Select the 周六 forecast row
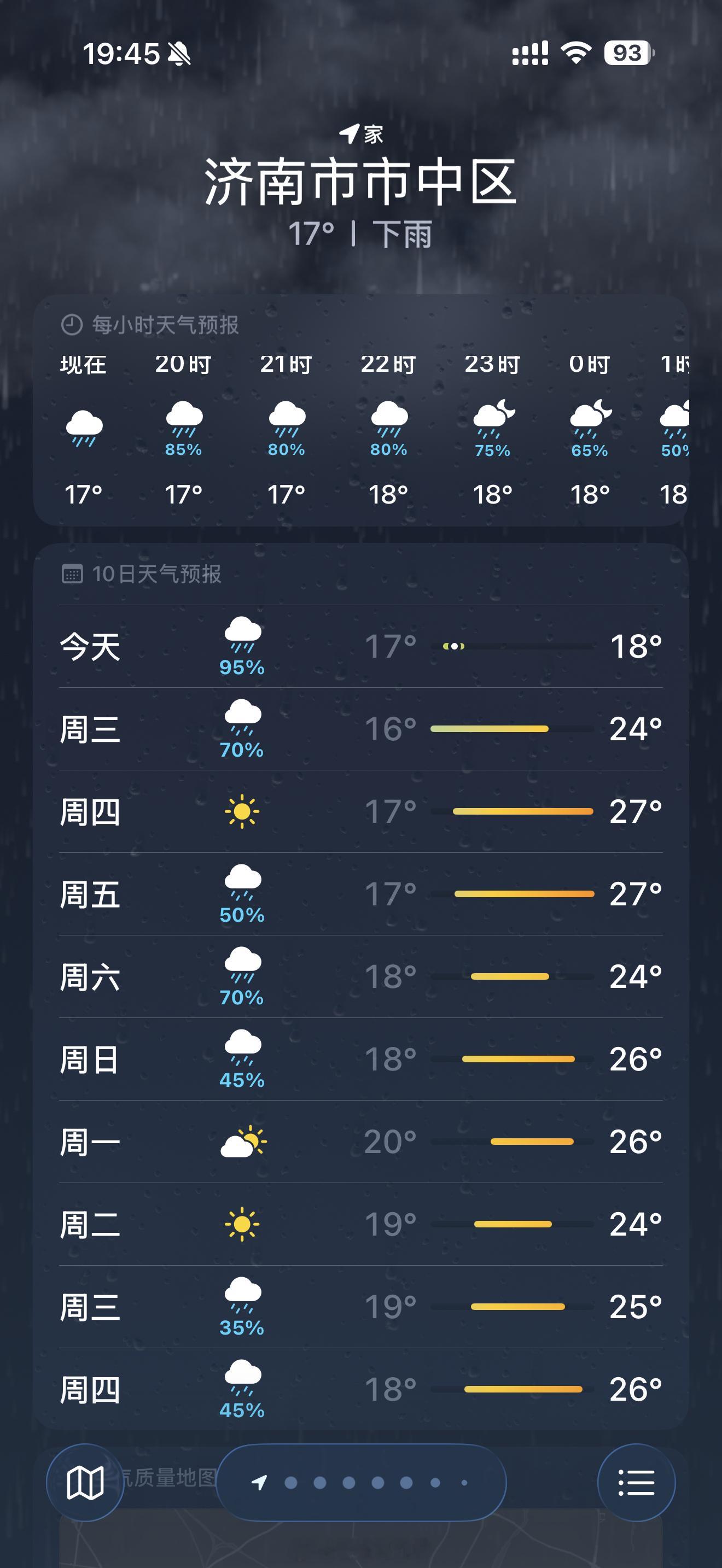The height and width of the screenshot is (1568, 722). pyautogui.click(x=361, y=978)
